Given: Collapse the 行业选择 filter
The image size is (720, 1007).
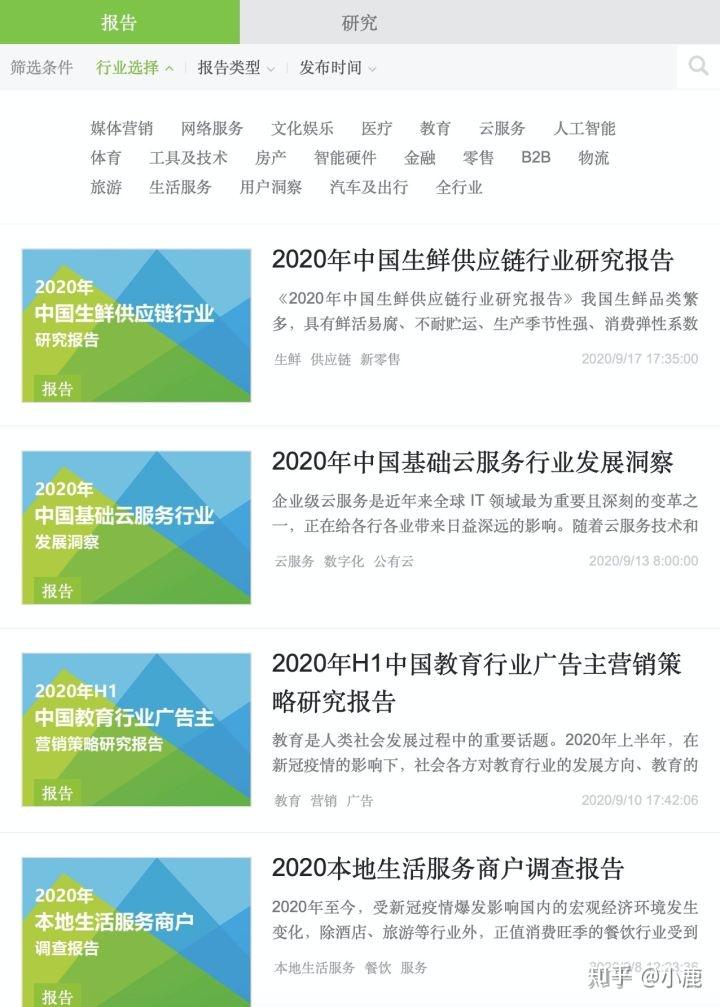Looking at the screenshot, I should [x=135, y=68].
